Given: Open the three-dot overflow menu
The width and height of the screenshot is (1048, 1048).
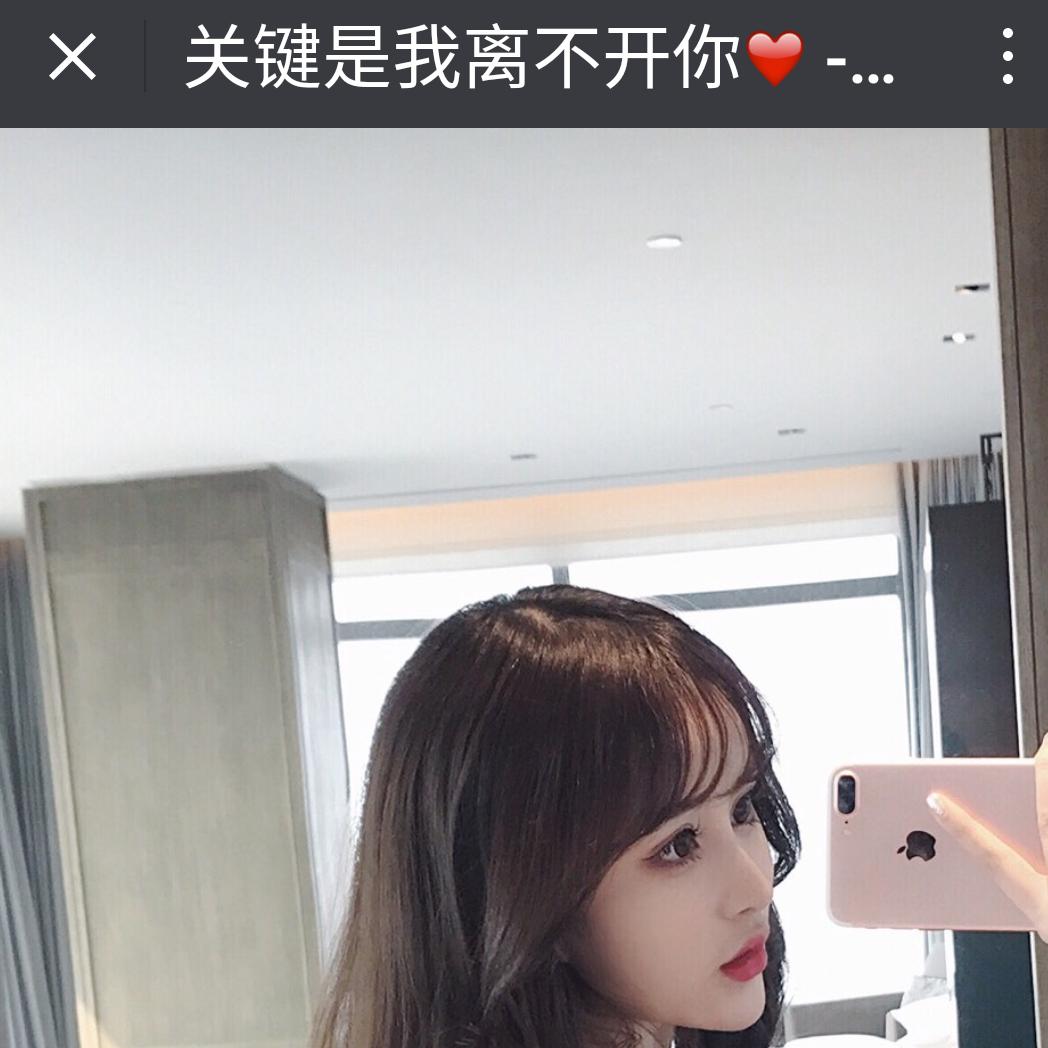Looking at the screenshot, I should 1007,56.
